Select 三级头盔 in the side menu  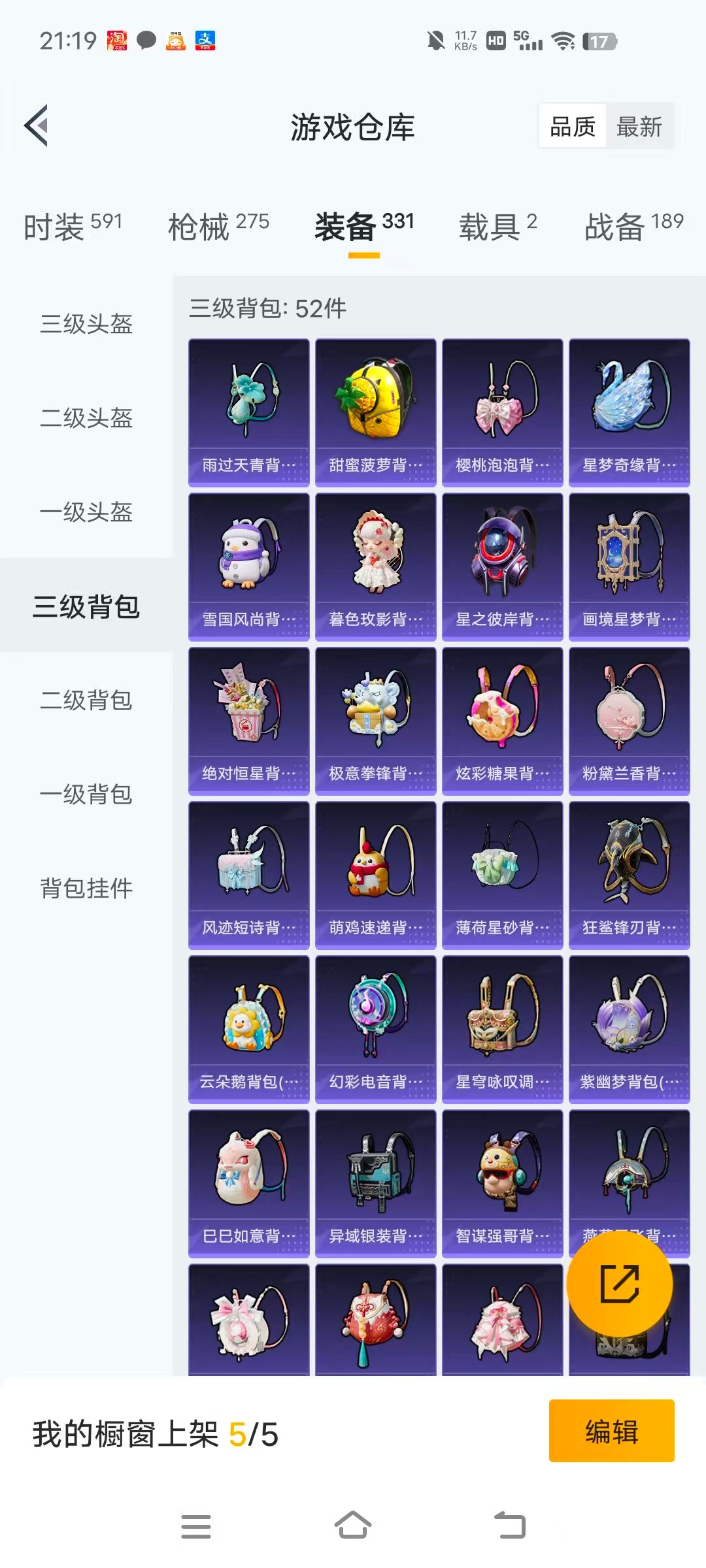click(x=86, y=323)
